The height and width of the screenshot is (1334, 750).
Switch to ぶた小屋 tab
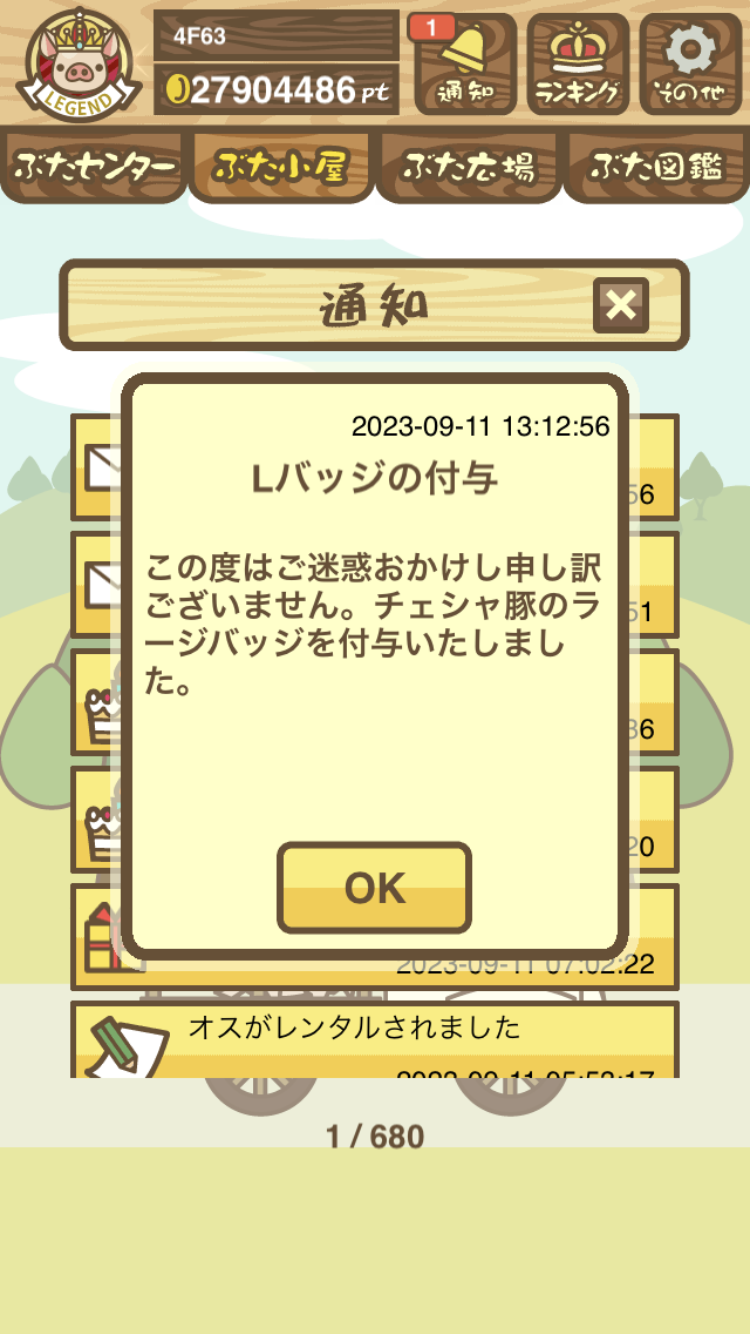pyautogui.click(x=281, y=166)
